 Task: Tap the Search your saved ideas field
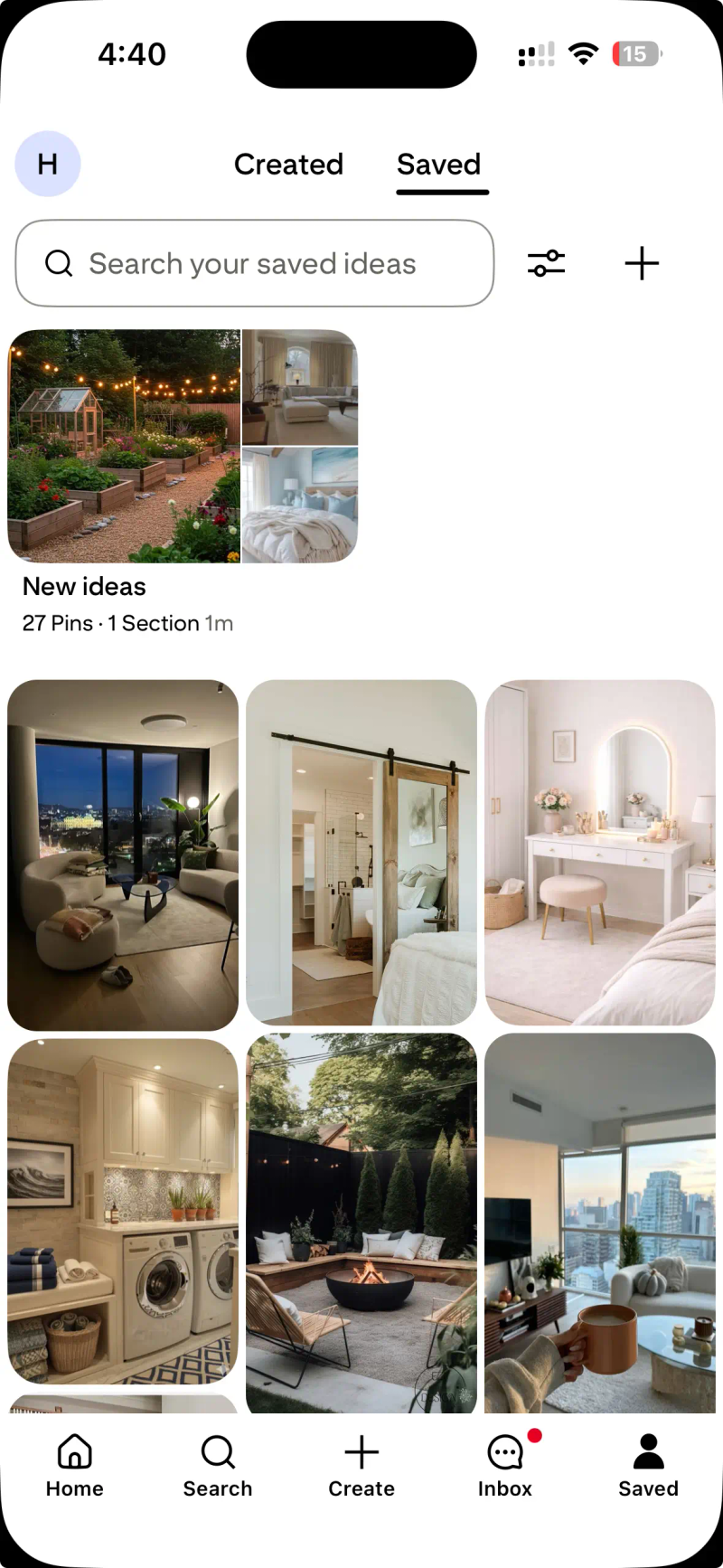[x=254, y=264]
